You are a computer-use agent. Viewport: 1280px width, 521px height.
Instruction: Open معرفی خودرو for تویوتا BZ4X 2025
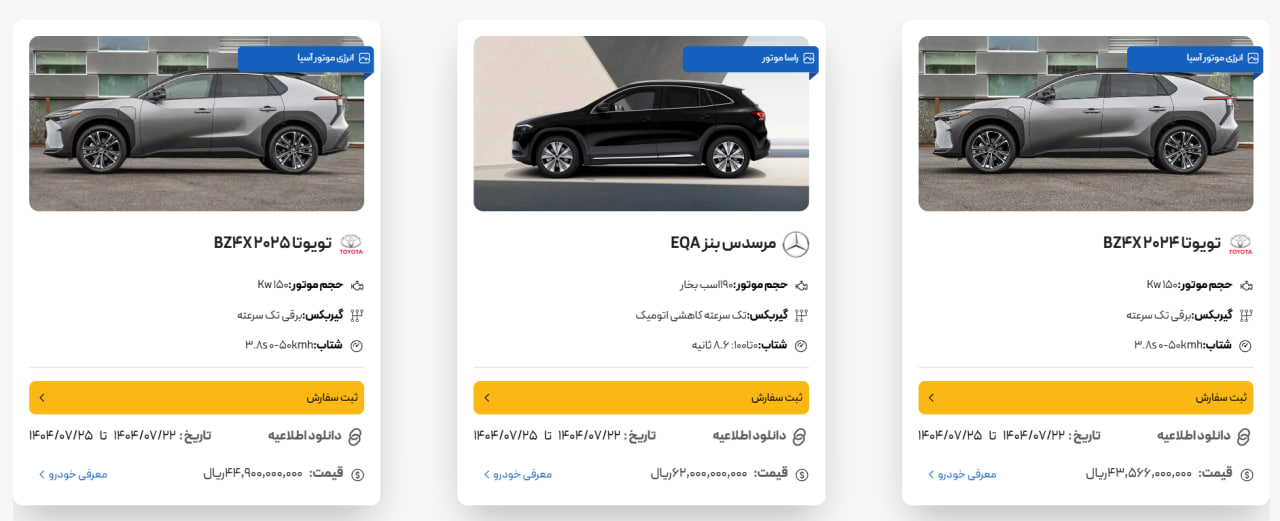[x=73, y=474]
